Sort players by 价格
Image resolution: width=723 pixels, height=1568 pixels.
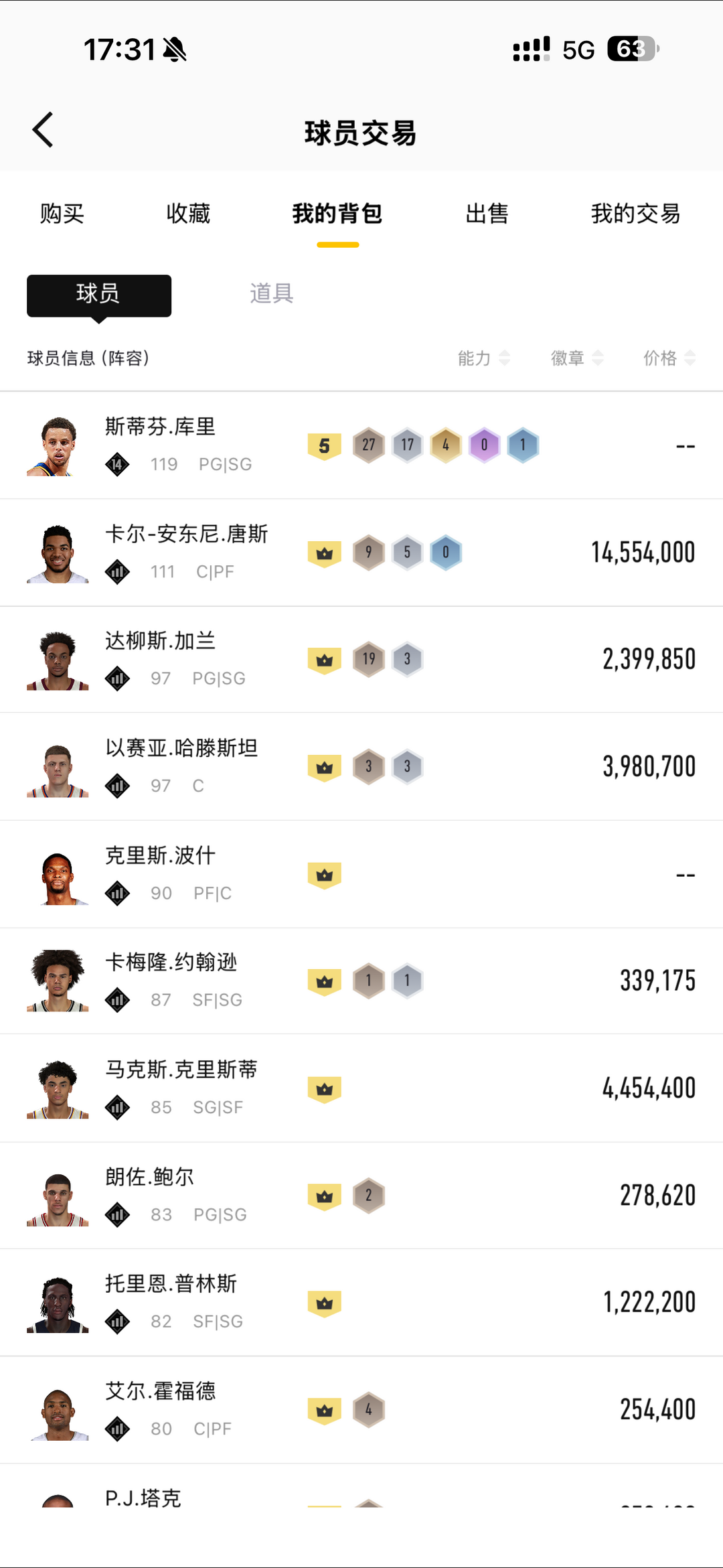coord(669,358)
